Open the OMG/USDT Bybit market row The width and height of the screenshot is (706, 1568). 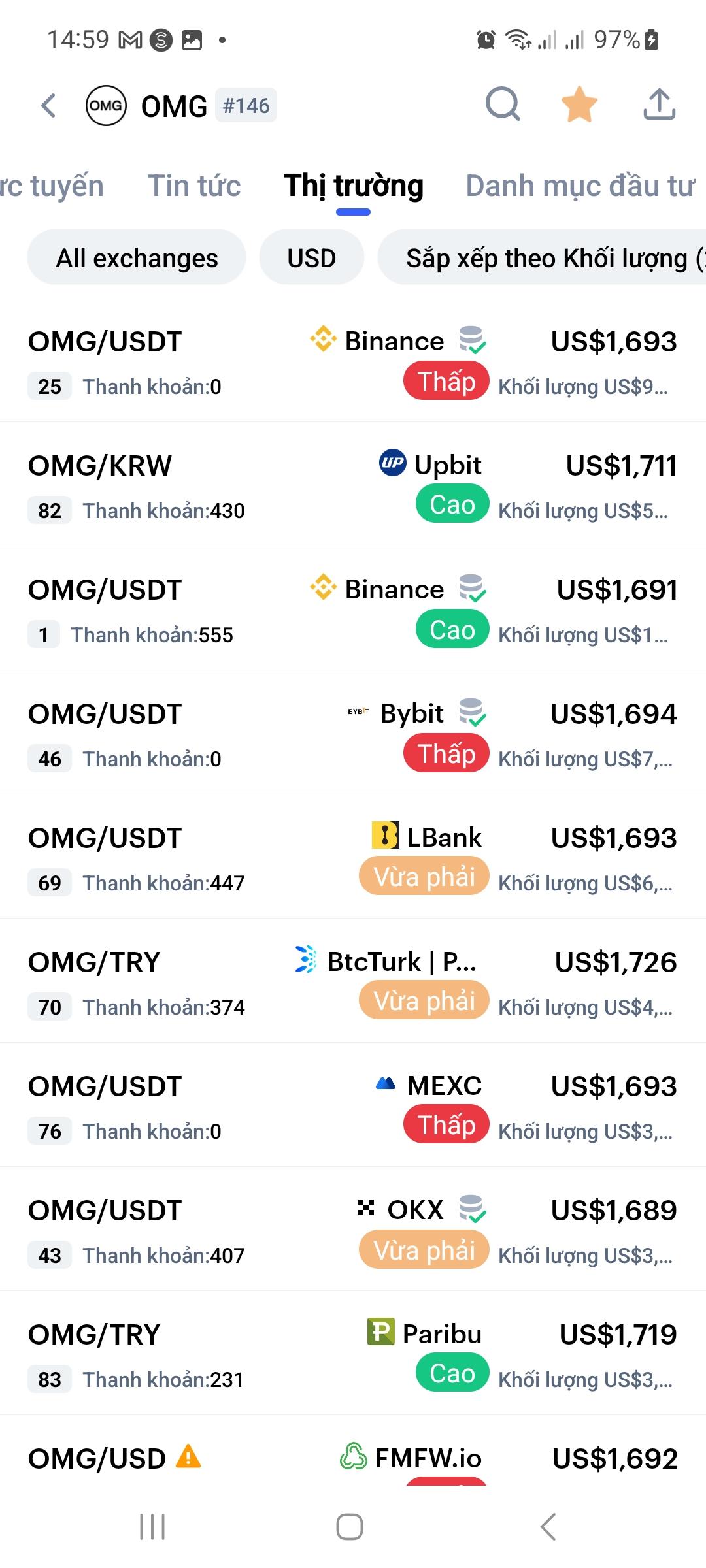click(x=353, y=733)
